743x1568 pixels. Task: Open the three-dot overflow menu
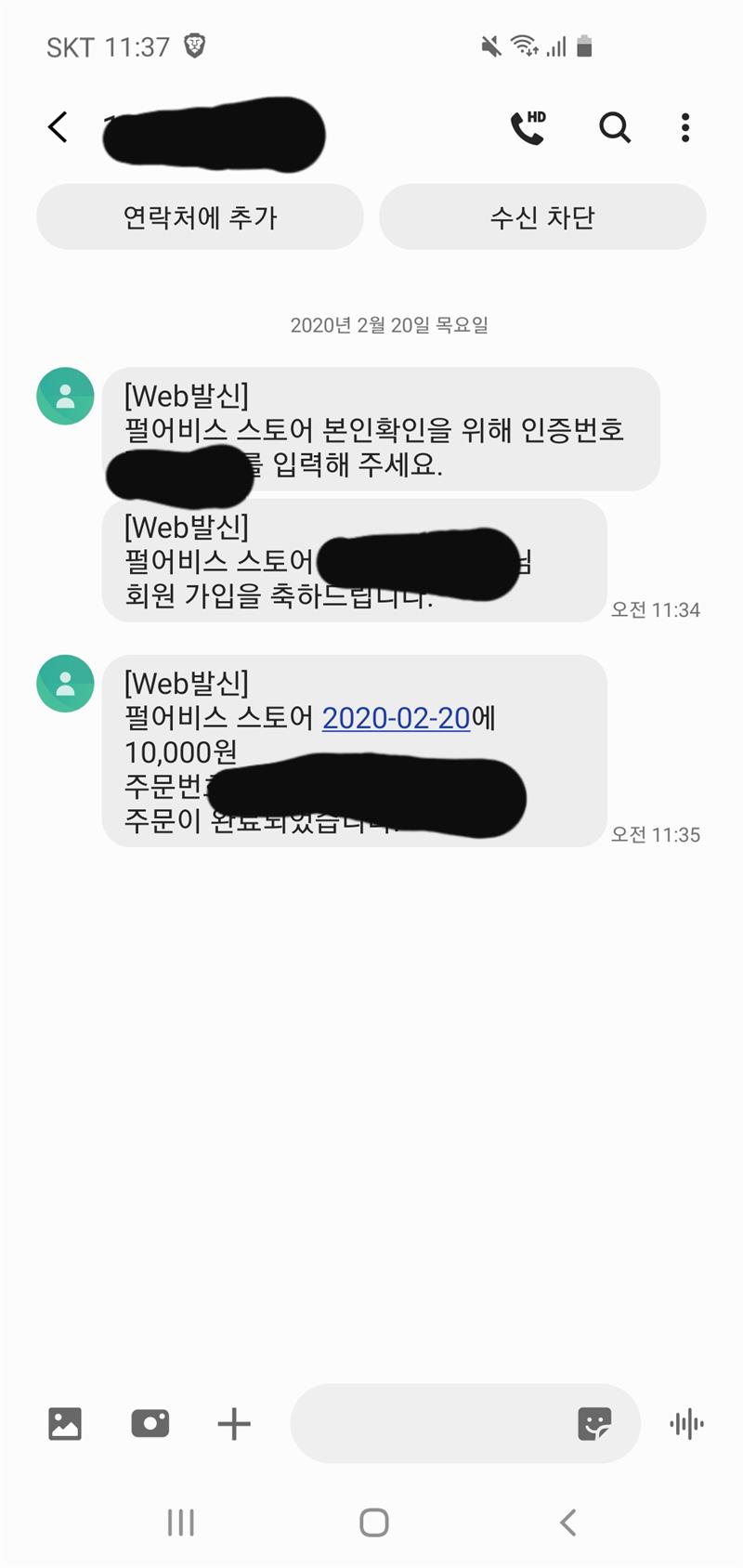click(685, 127)
